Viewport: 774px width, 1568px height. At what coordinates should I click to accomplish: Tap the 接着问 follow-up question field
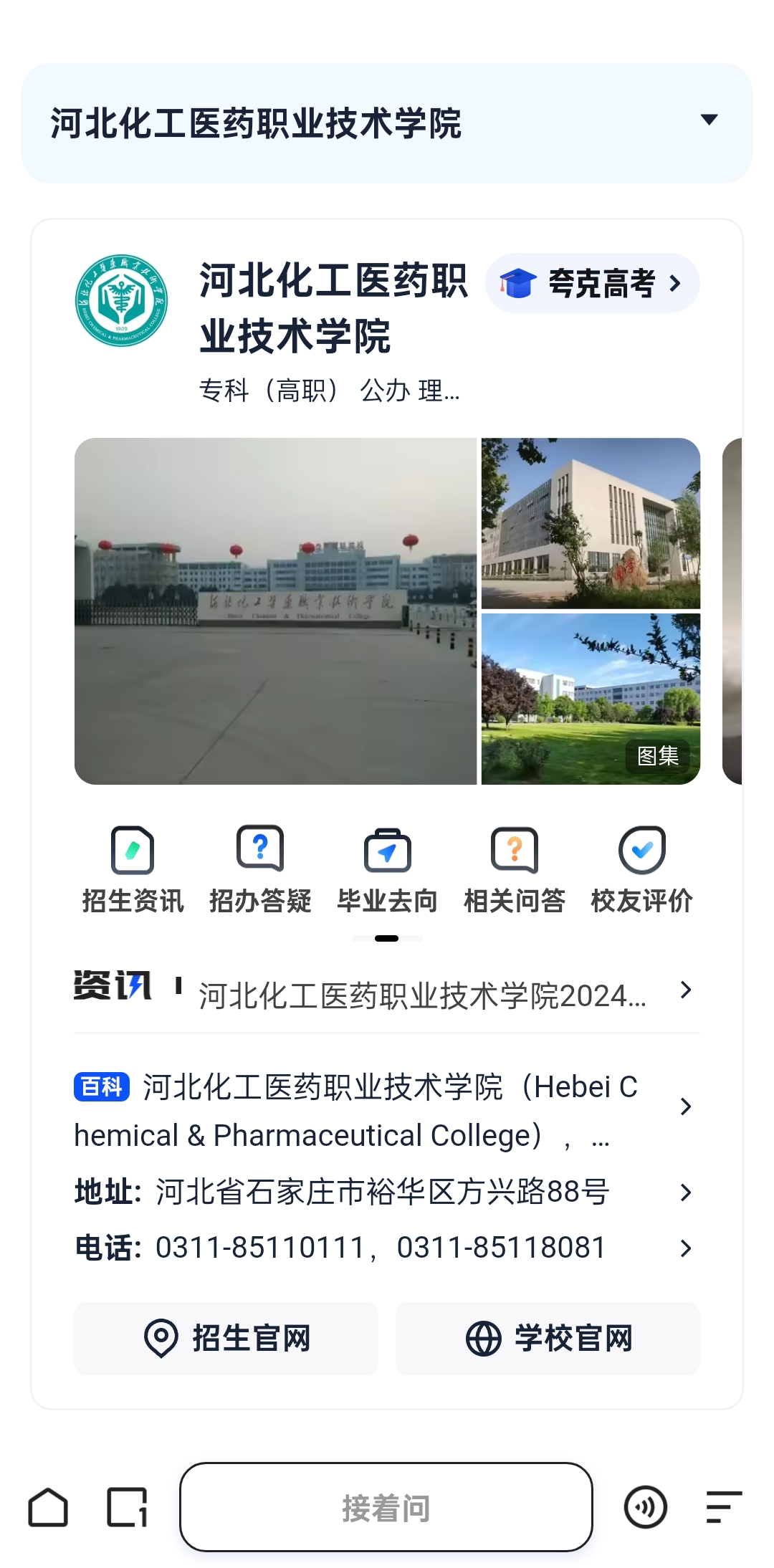pos(386,1507)
